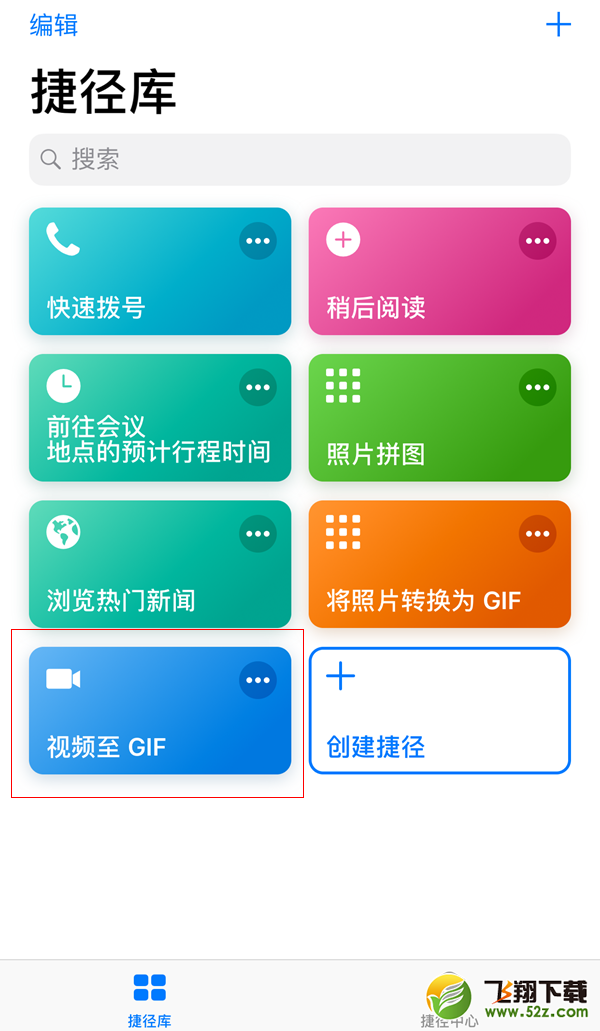
Task: Open the more menu on 稍后阅读
Action: 538,241
